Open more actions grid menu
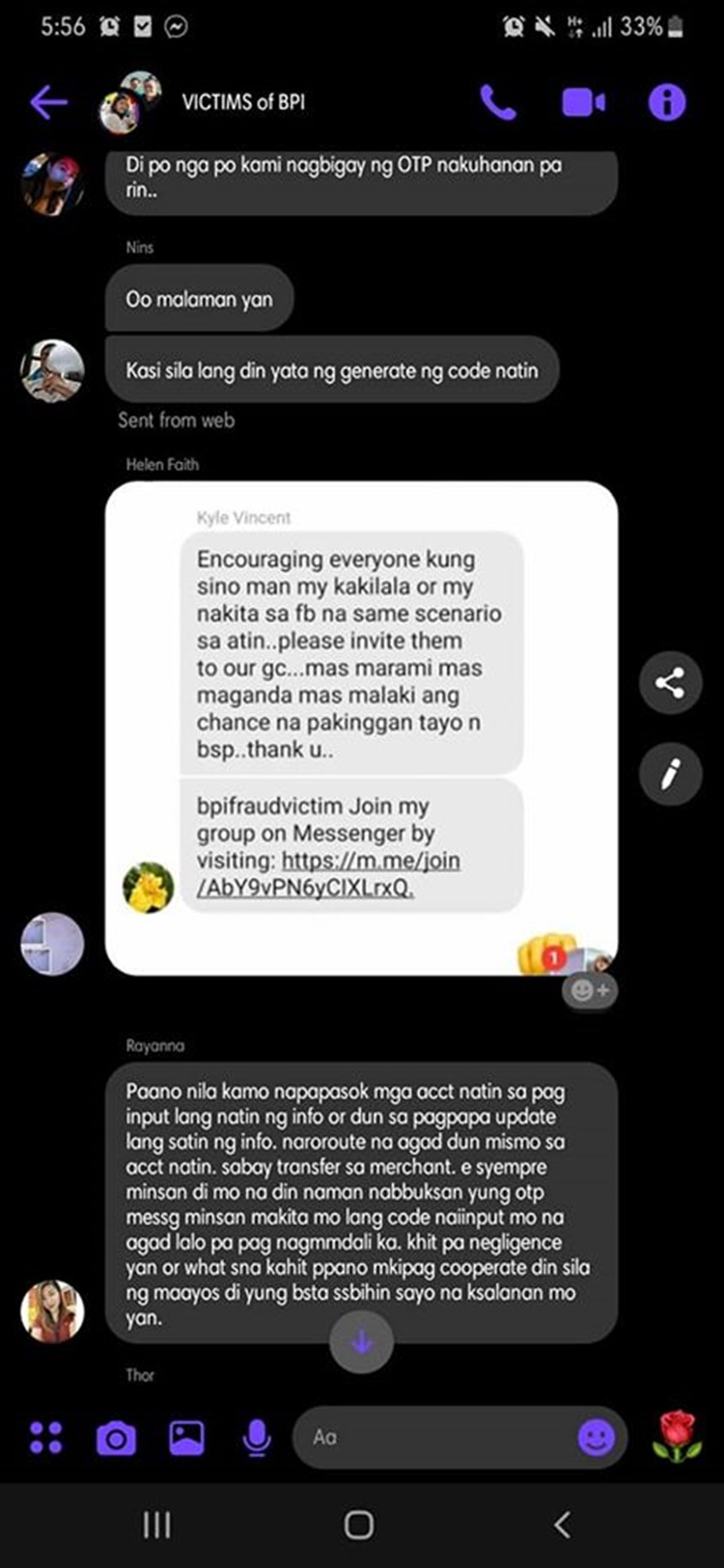This screenshot has height=1568, width=724. (x=45, y=1438)
